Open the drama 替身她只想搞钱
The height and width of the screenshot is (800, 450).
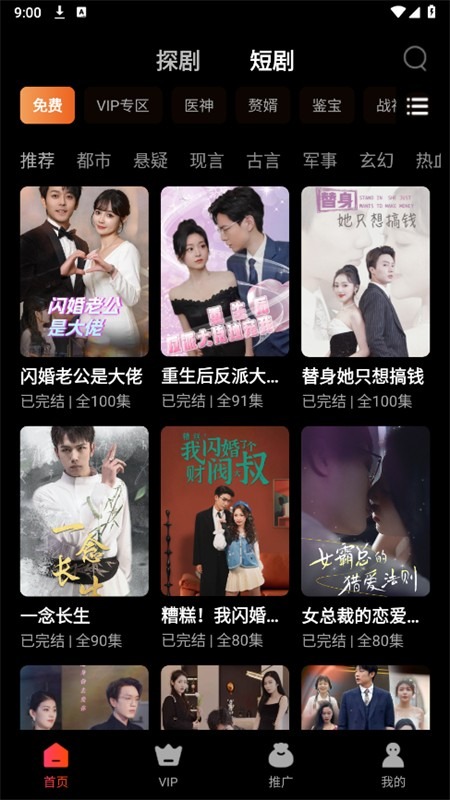coord(365,298)
